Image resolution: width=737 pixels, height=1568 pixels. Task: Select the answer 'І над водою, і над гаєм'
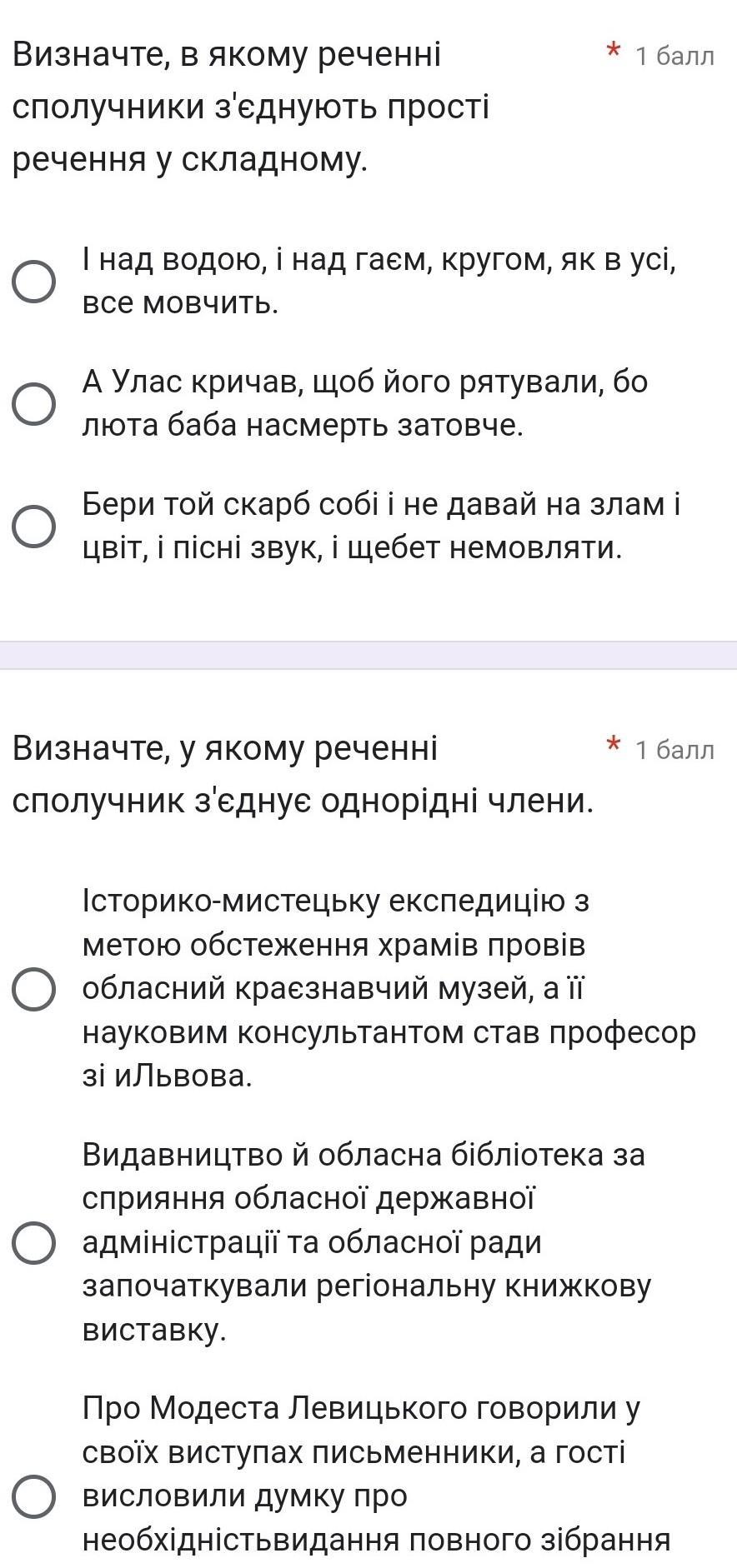point(34,282)
